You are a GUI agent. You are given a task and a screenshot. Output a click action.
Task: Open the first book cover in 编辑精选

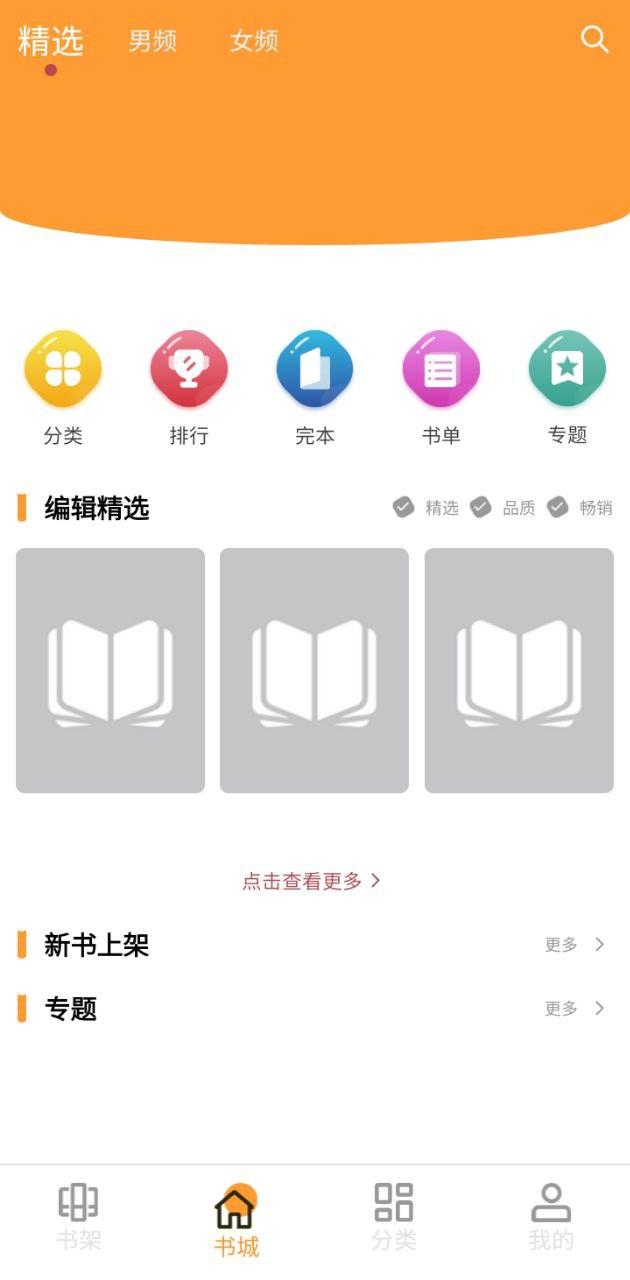pos(110,670)
